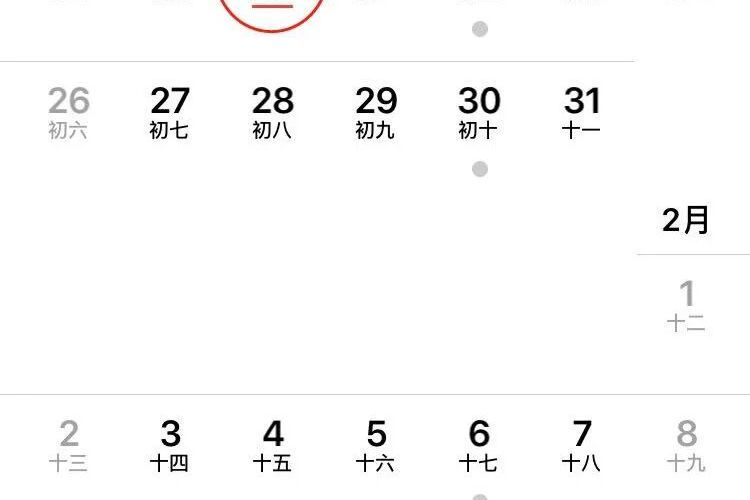750x500 pixels.
Task: Choose February 4th, lunar 十五
Action: (x=272, y=445)
